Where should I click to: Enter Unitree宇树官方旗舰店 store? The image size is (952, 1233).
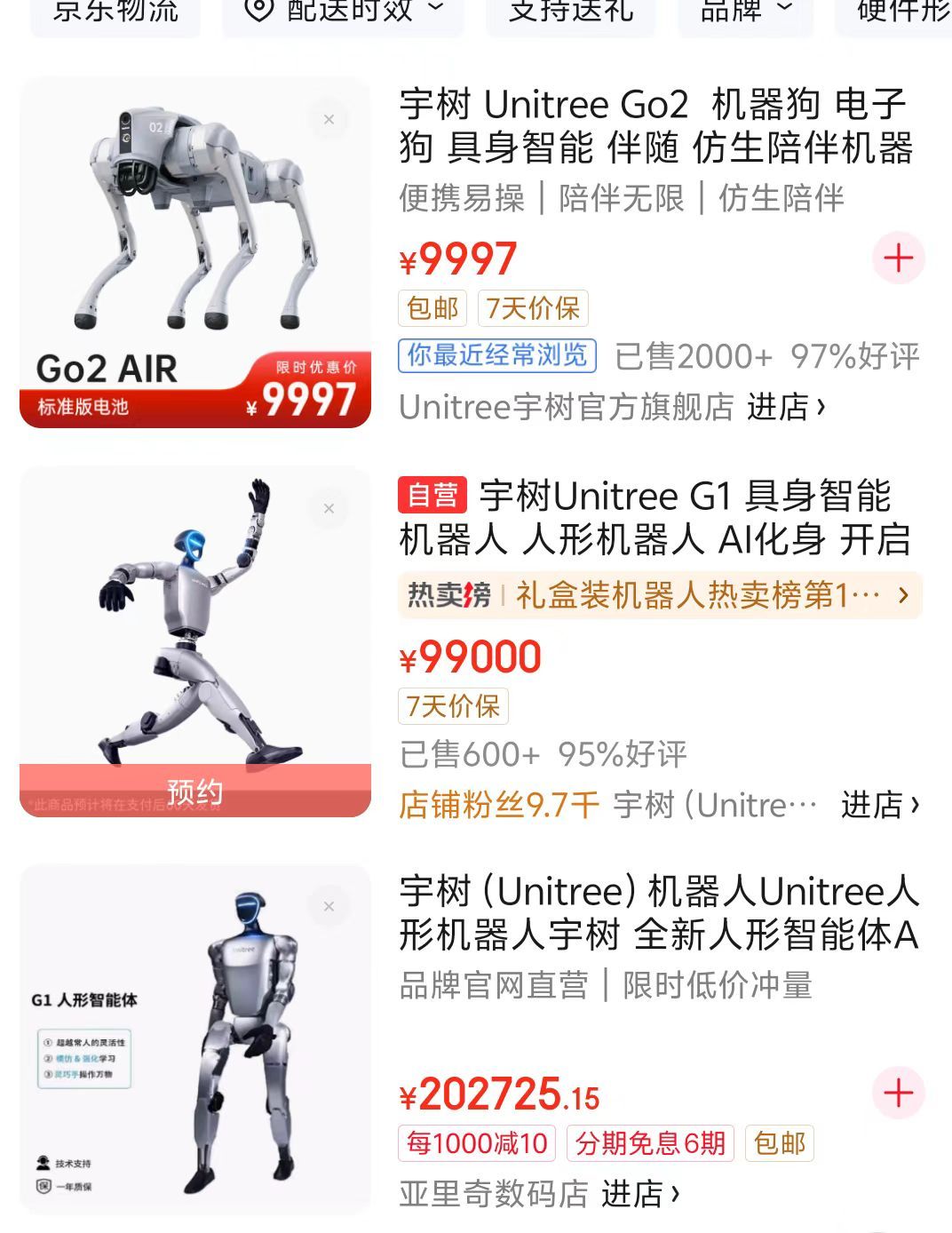pyautogui.click(x=785, y=407)
